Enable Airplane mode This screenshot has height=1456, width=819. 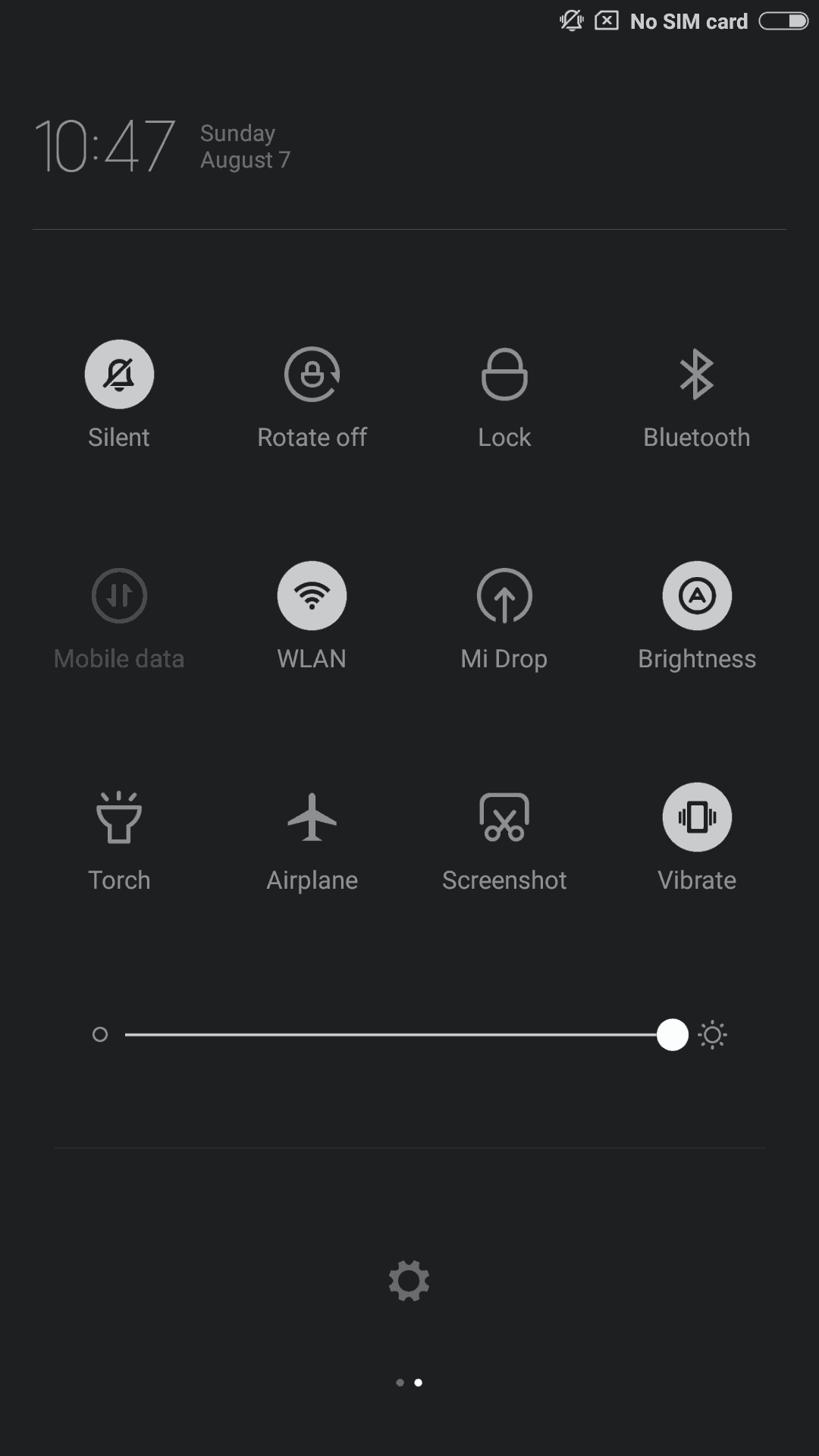(x=312, y=817)
